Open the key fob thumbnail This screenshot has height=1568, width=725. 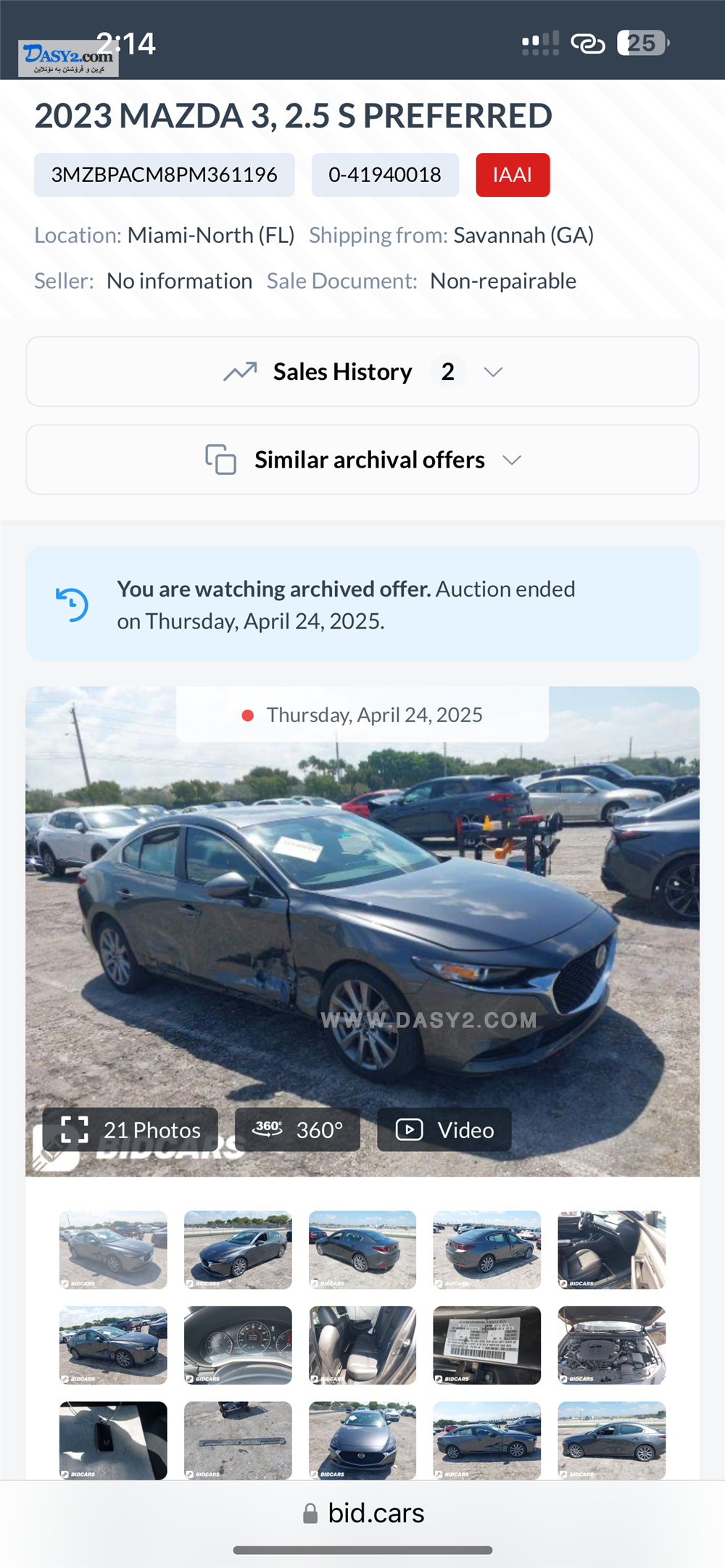(x=113, y=1440)
